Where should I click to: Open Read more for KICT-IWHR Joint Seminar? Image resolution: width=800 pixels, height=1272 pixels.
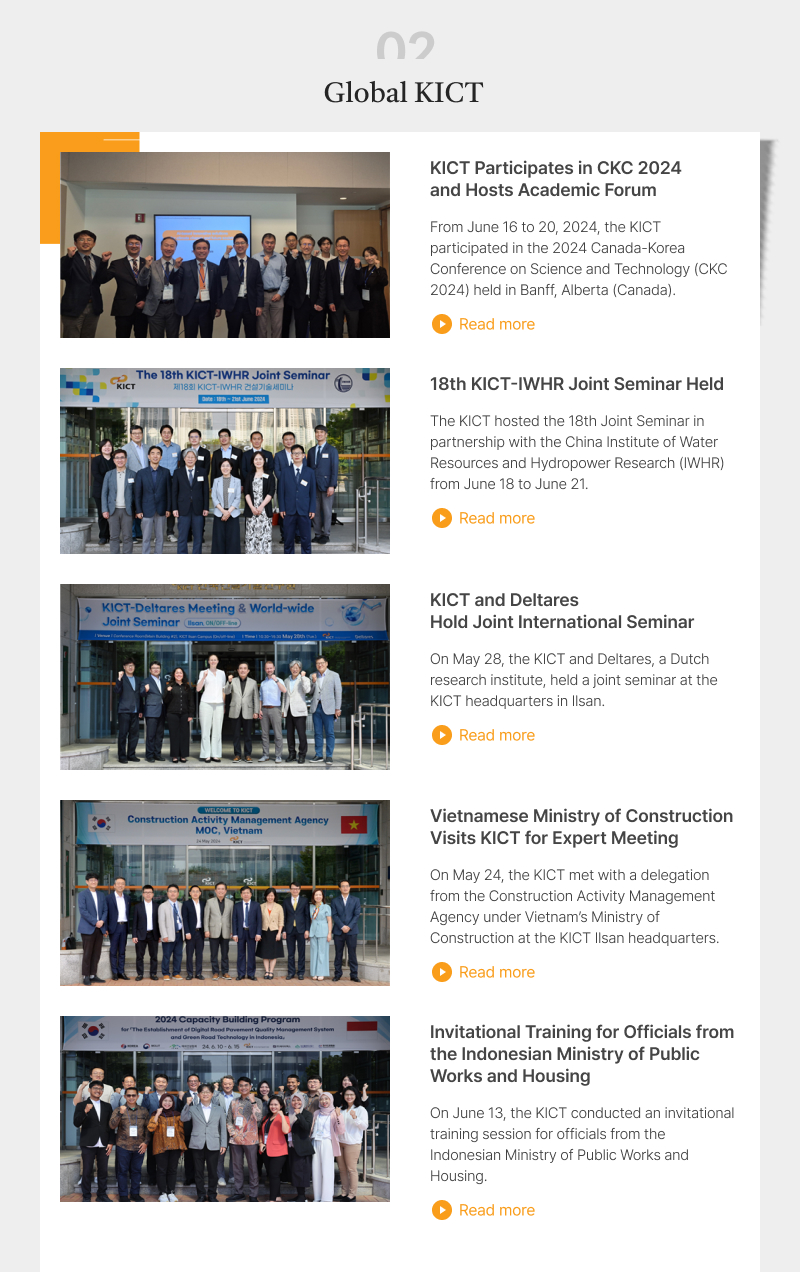[484, 518]
